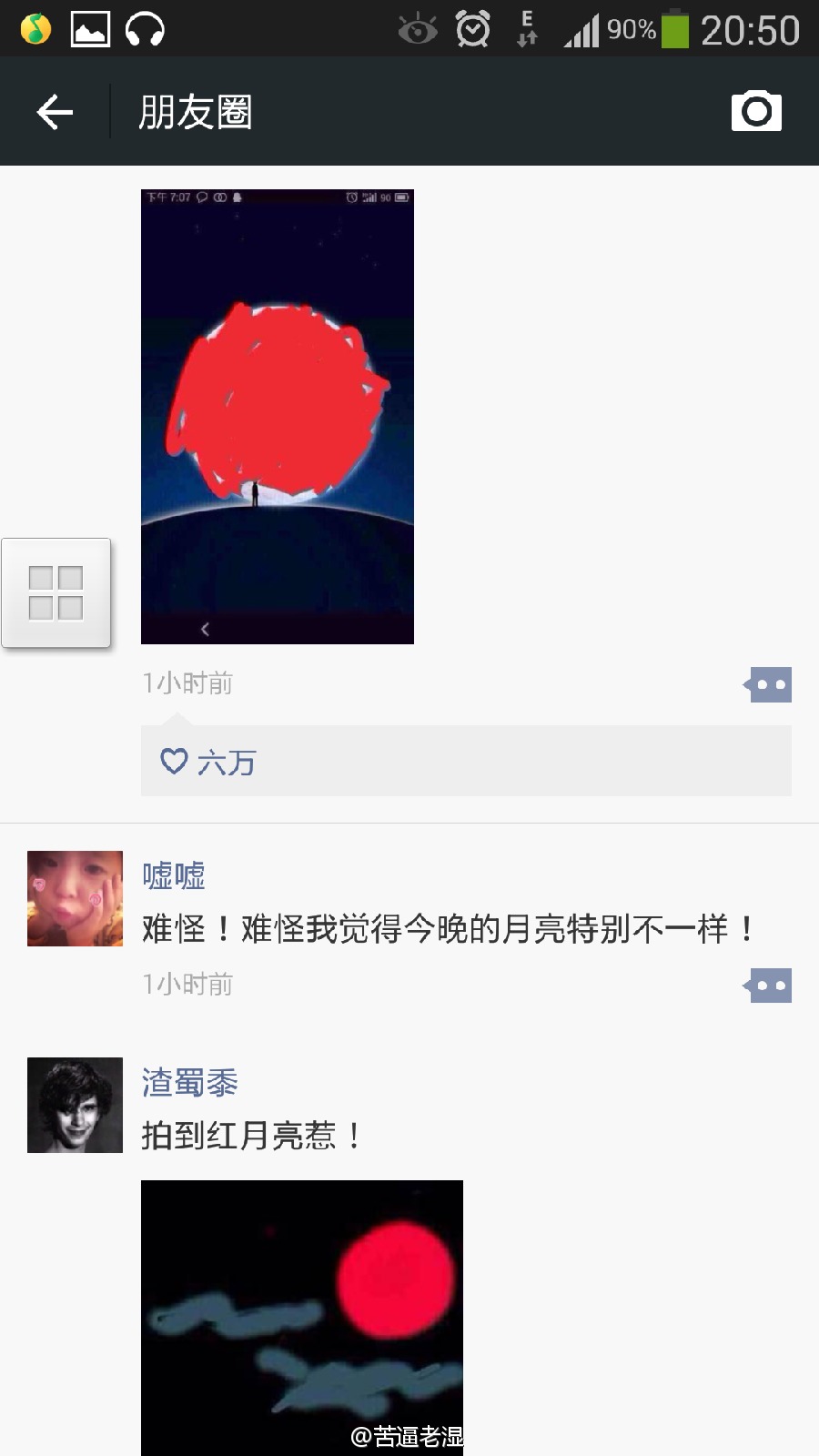Open the 嘘嘘 username link
Viewport: 819px width, 1456px height.
click(x=174, y=875)
